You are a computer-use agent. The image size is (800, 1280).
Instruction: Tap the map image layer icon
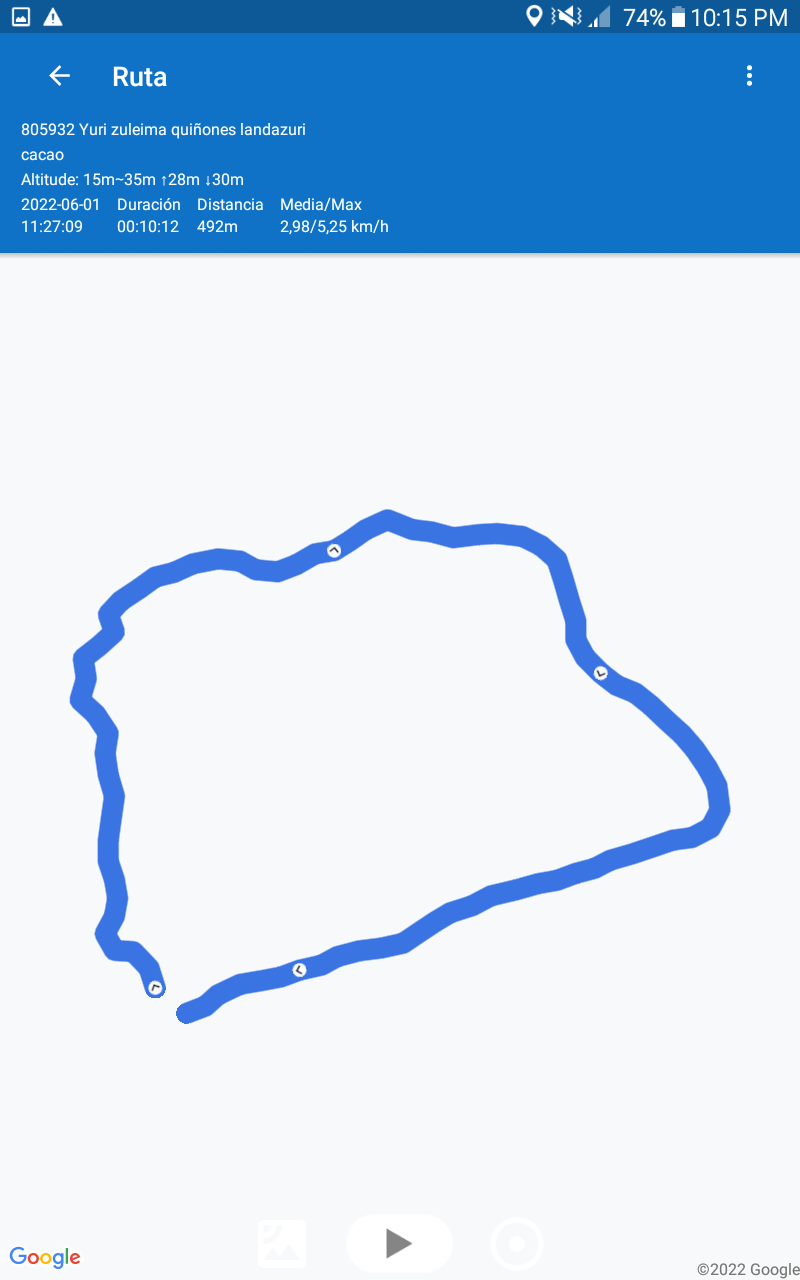pyautogui.click(x=282, y=1244)
